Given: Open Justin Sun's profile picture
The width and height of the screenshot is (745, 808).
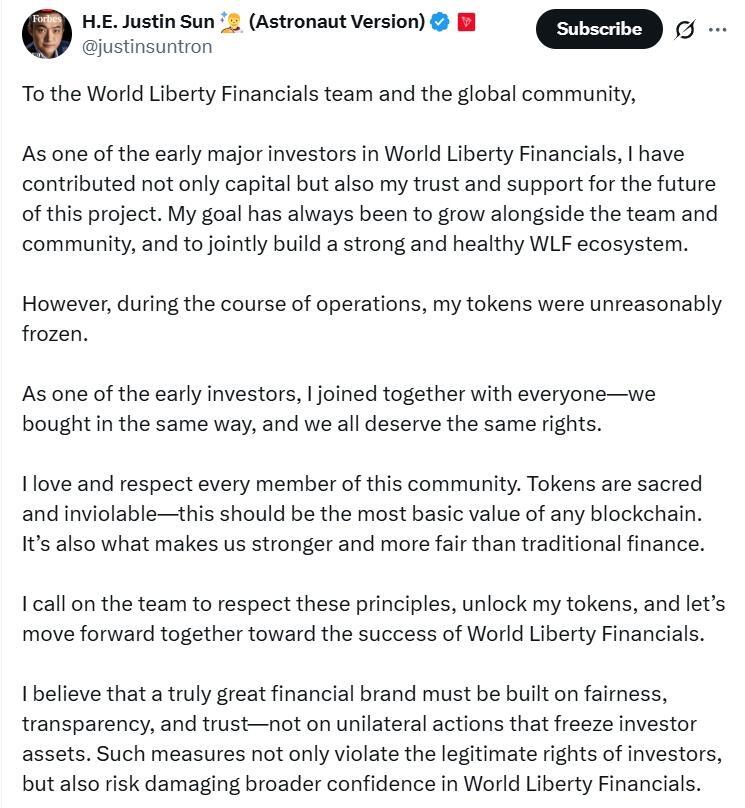Looking at the screenshot, I should coord(46,33).
